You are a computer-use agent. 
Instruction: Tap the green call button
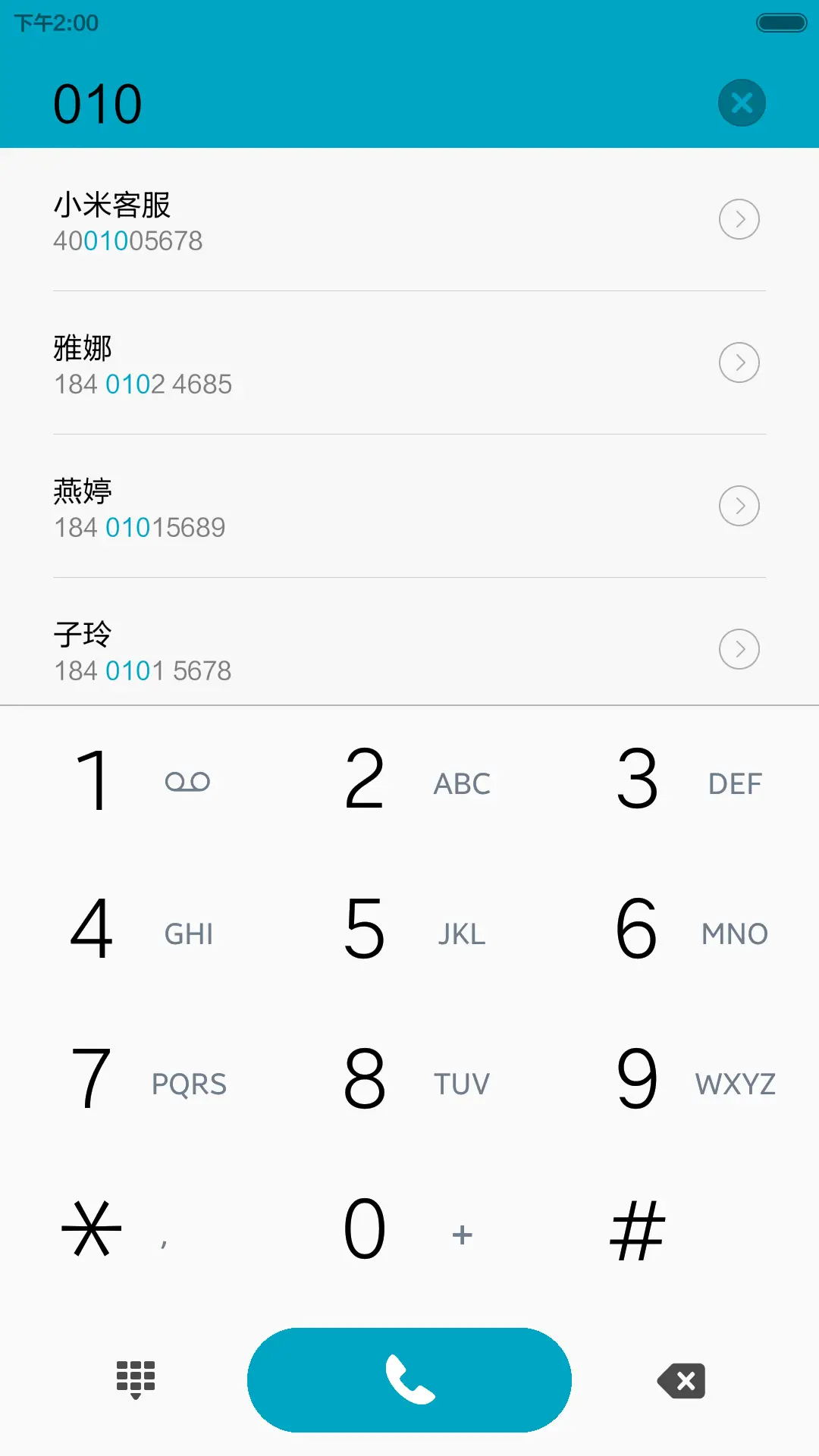click(409, 1380)
